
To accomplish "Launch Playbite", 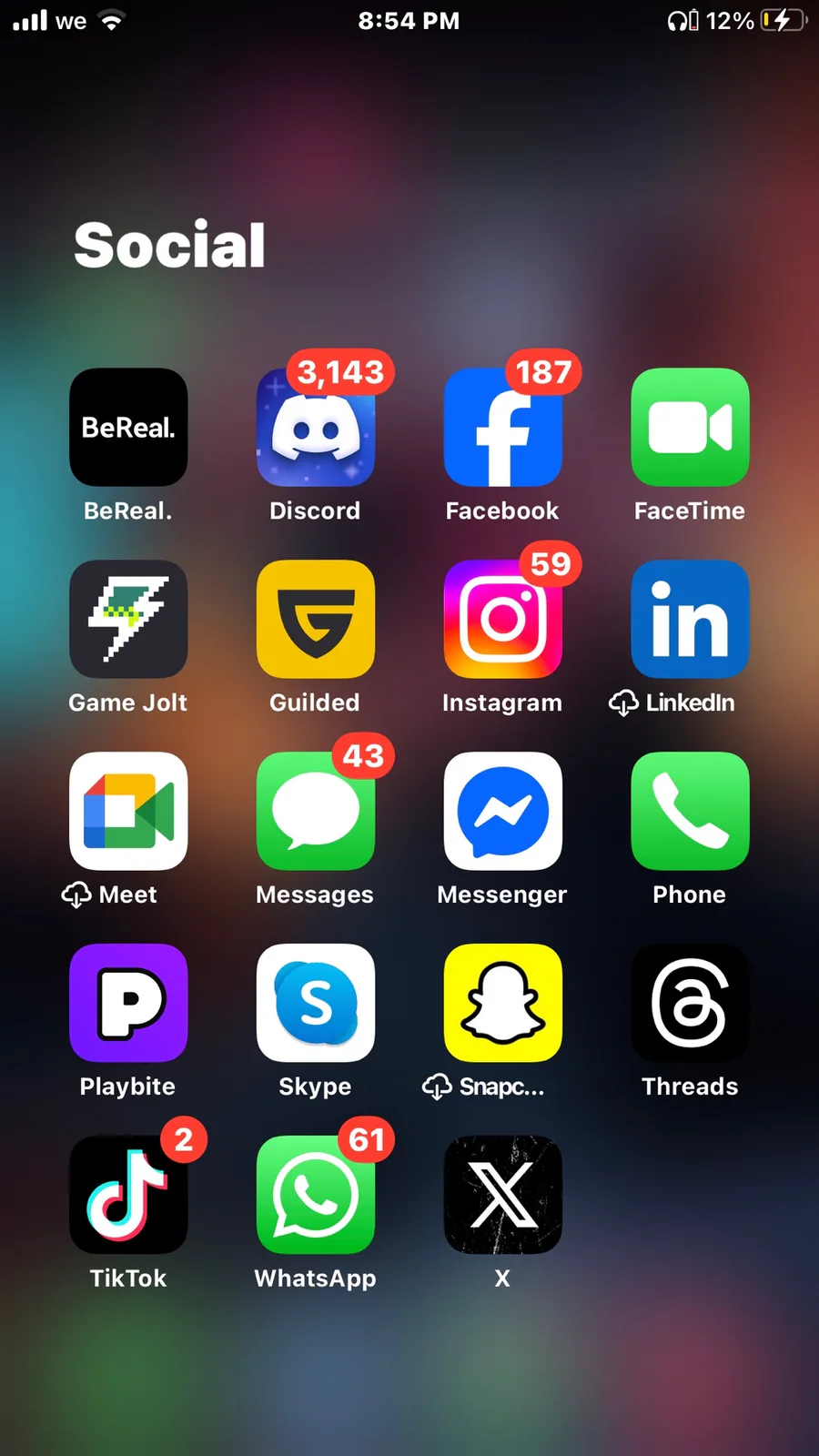I will click(128, 1003).
